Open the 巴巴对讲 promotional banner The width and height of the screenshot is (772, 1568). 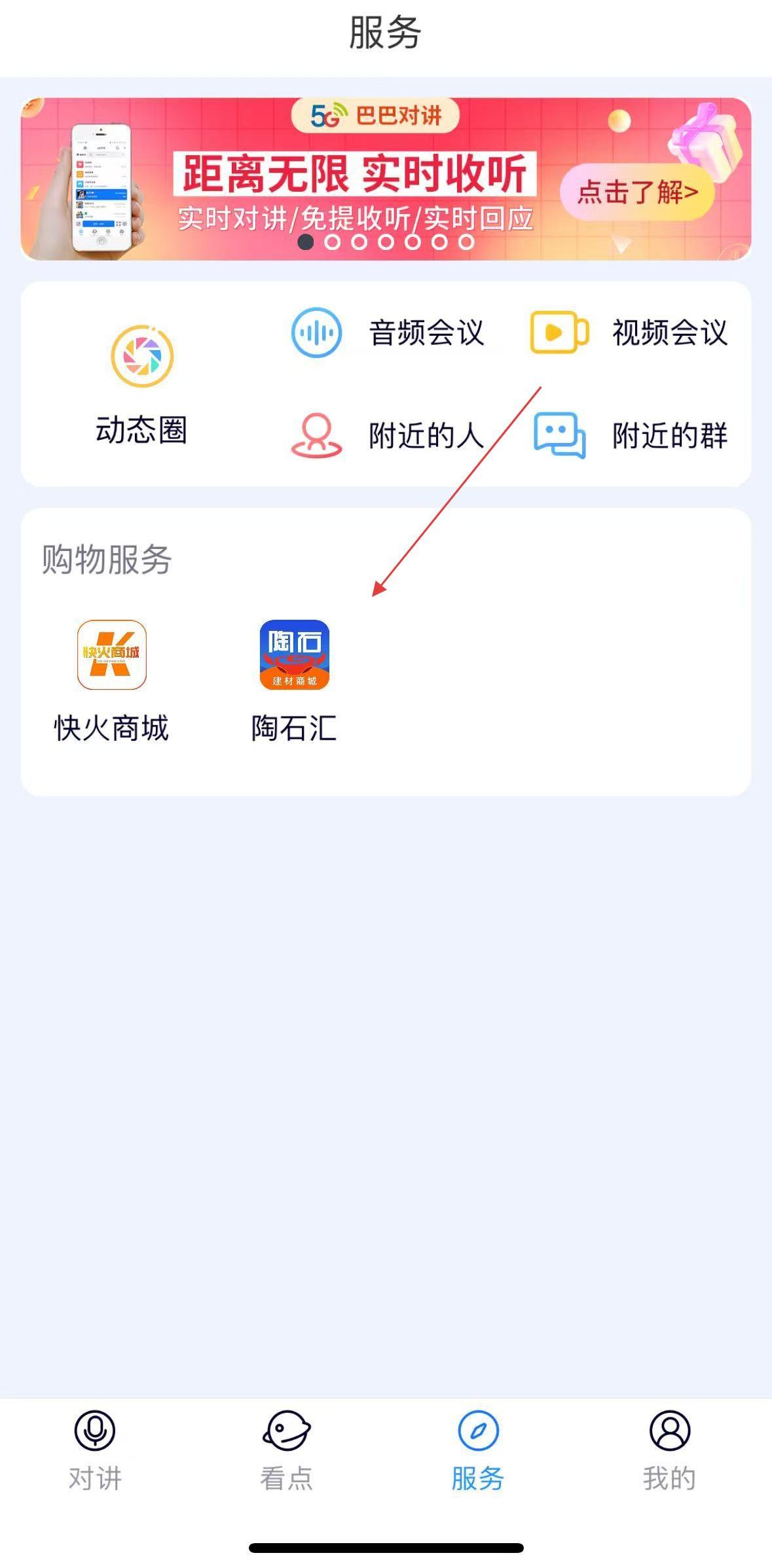pyautogui.click(x=386, y=179)
